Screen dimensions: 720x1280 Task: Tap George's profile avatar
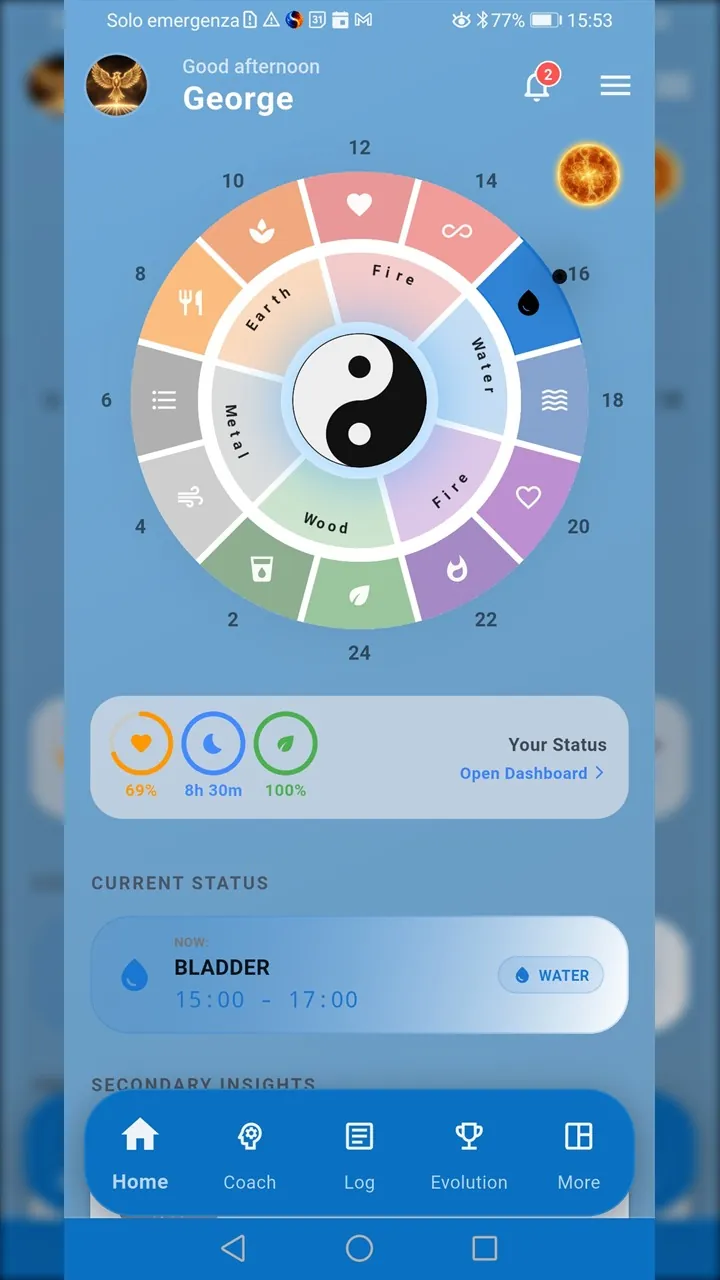tap(117, 86)
